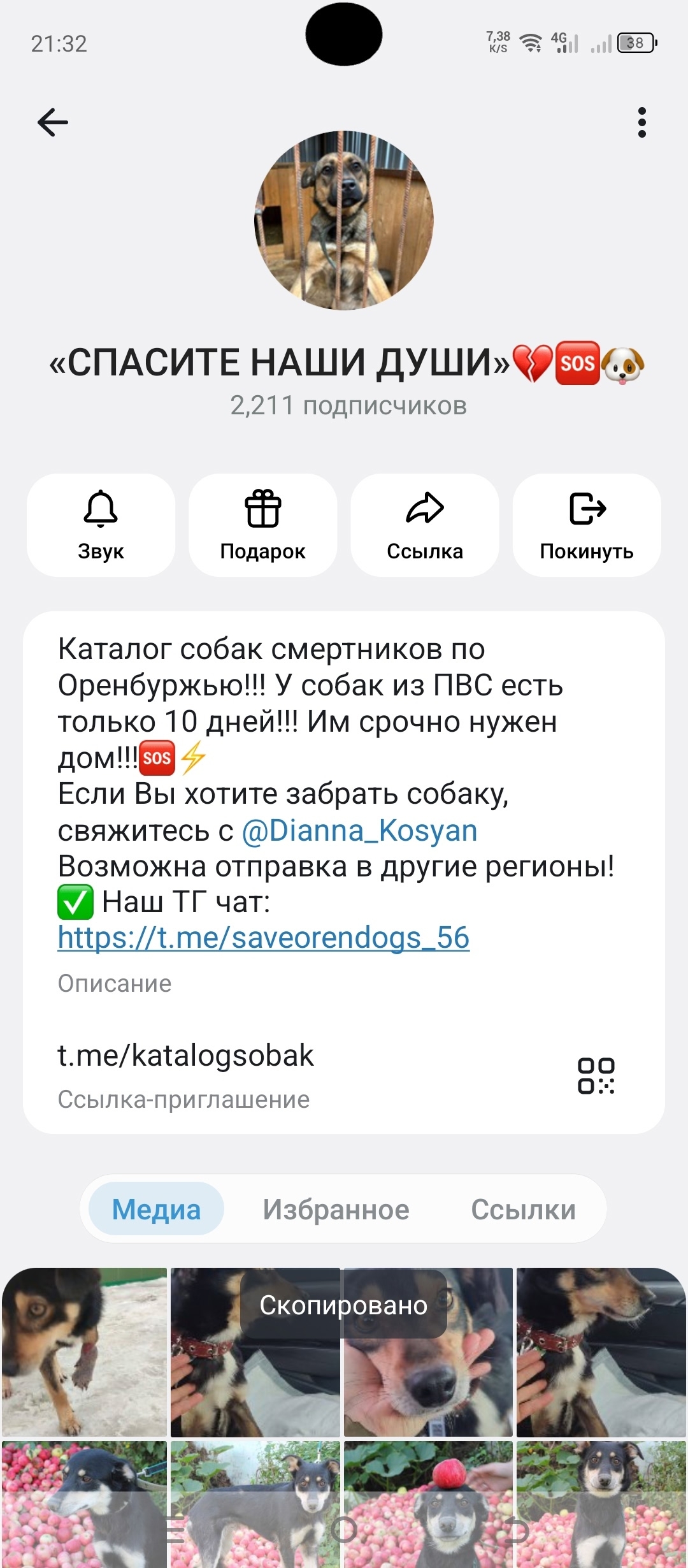This screenshot has height=1568, width=688.
Task: Copy the t.me/katalogsobak invite link
Action: [x=186, y=1056]
